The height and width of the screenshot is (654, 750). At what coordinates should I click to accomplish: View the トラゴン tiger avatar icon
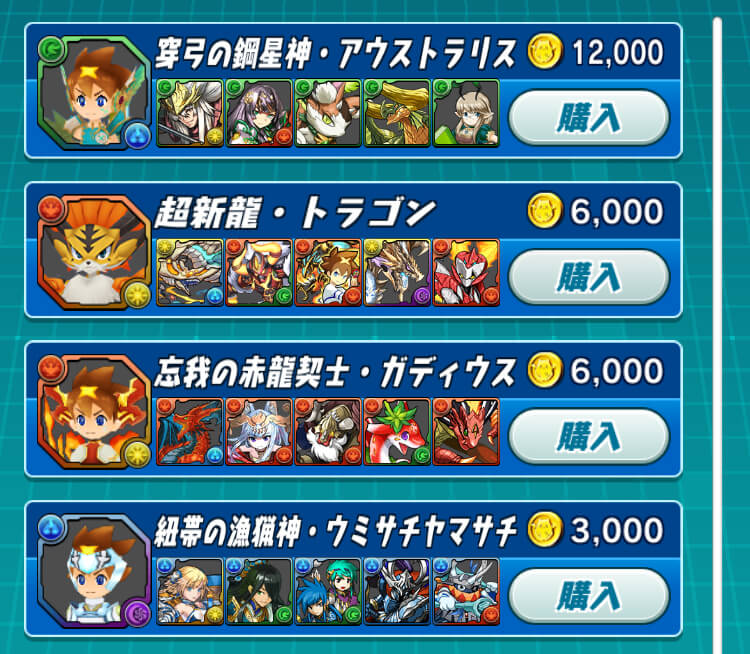93,252
